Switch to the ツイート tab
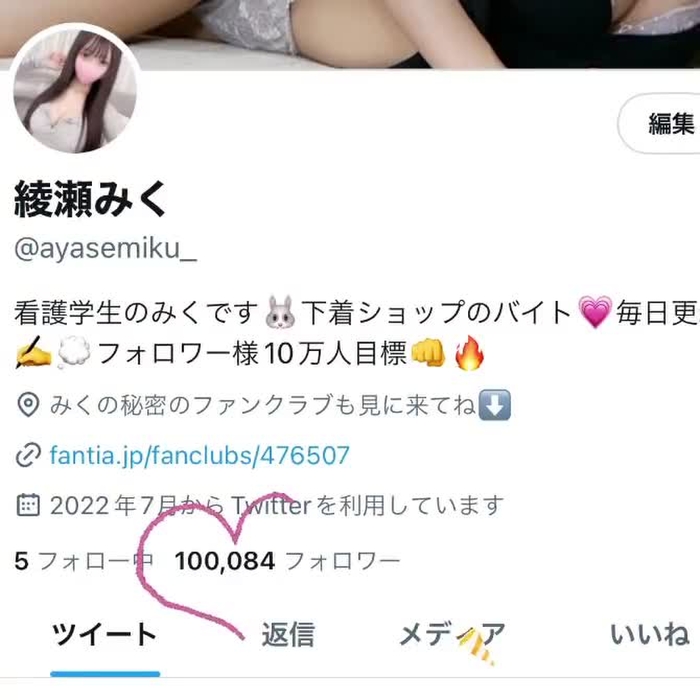 (x=105, y=634)
